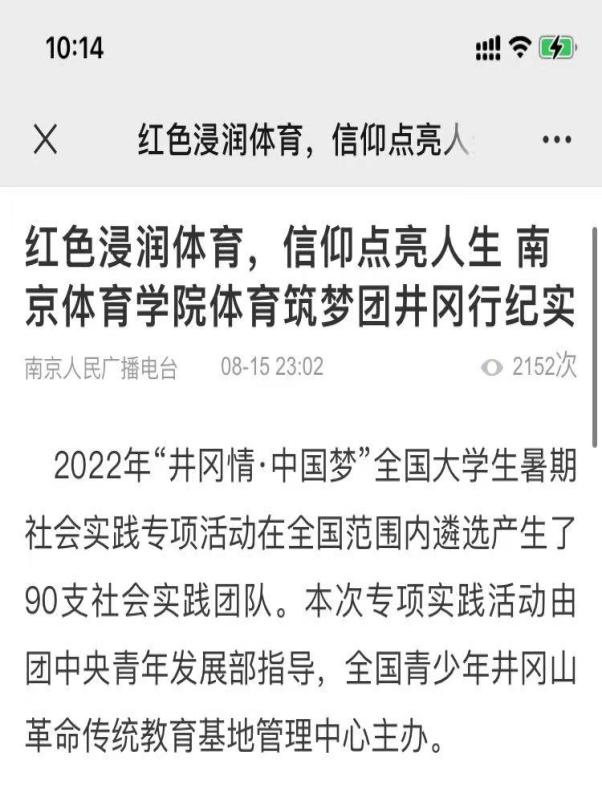Close the article page with X
602x793 pixels.
click(45, 141)
